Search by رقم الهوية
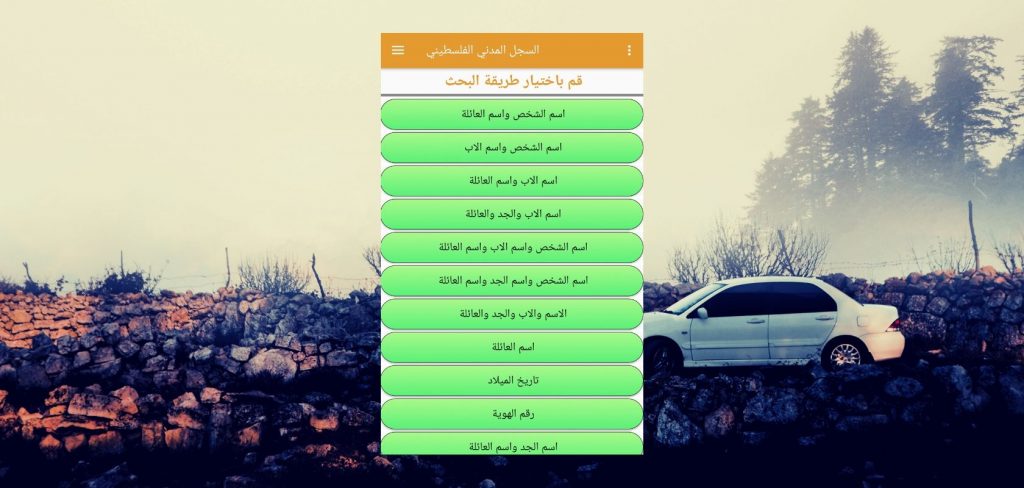The height and width of the screenshot is (488, 1024). [512, 413]
